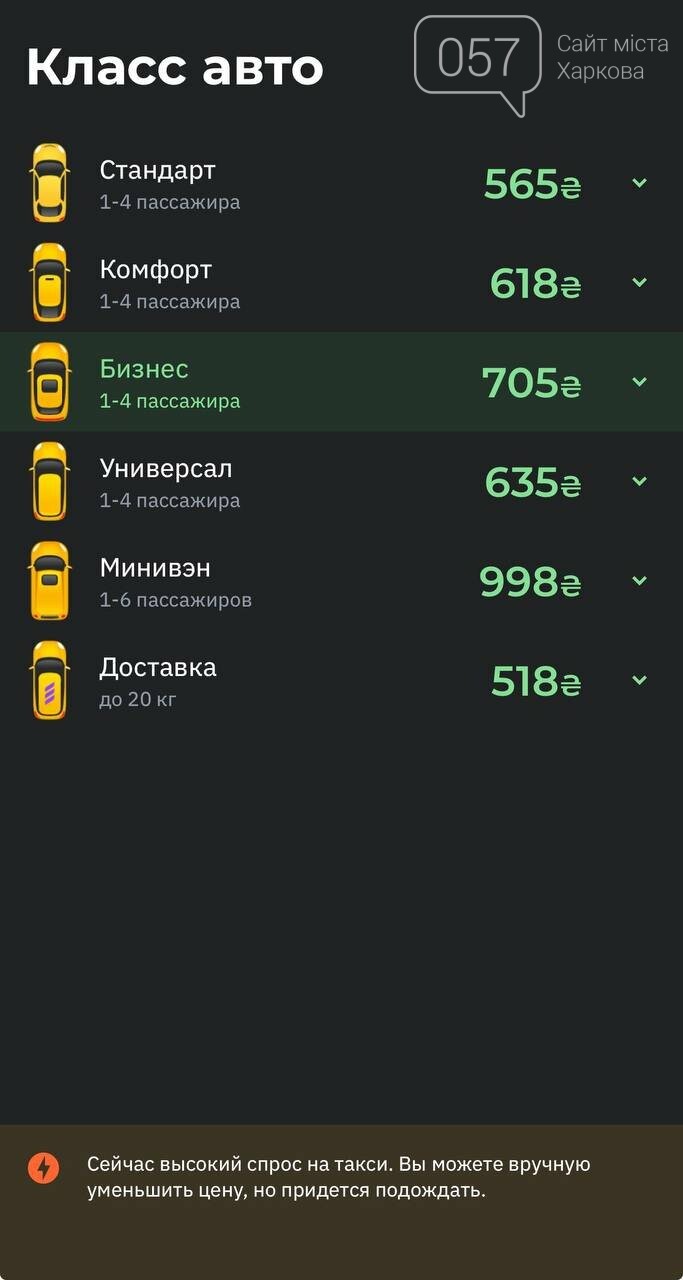Screen dimensions: 683x1280
Task: Choose the Комфорт car class
Action: 156,283
